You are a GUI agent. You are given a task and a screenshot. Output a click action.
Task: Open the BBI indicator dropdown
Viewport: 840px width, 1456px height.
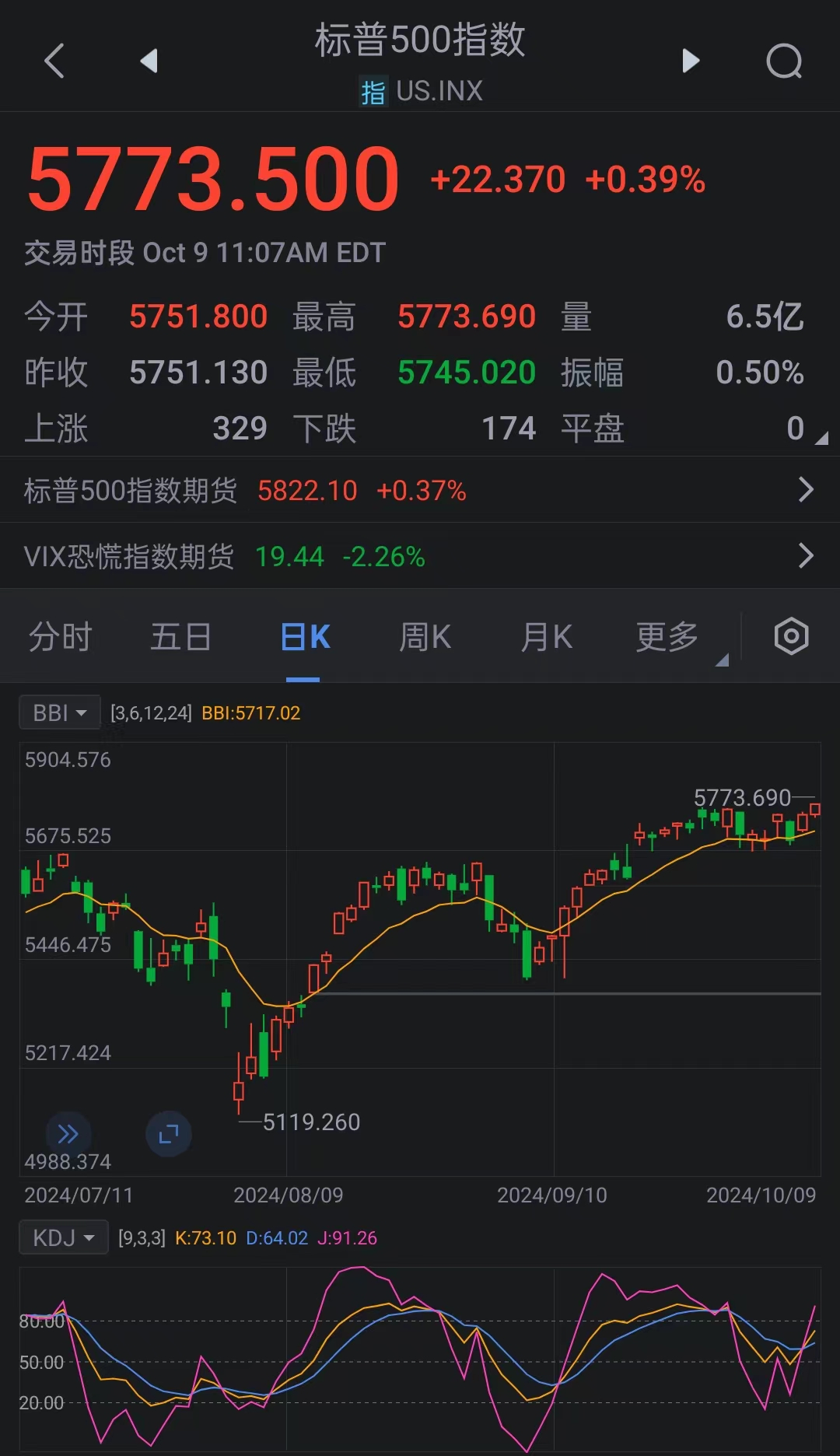(x=60, y=712)
